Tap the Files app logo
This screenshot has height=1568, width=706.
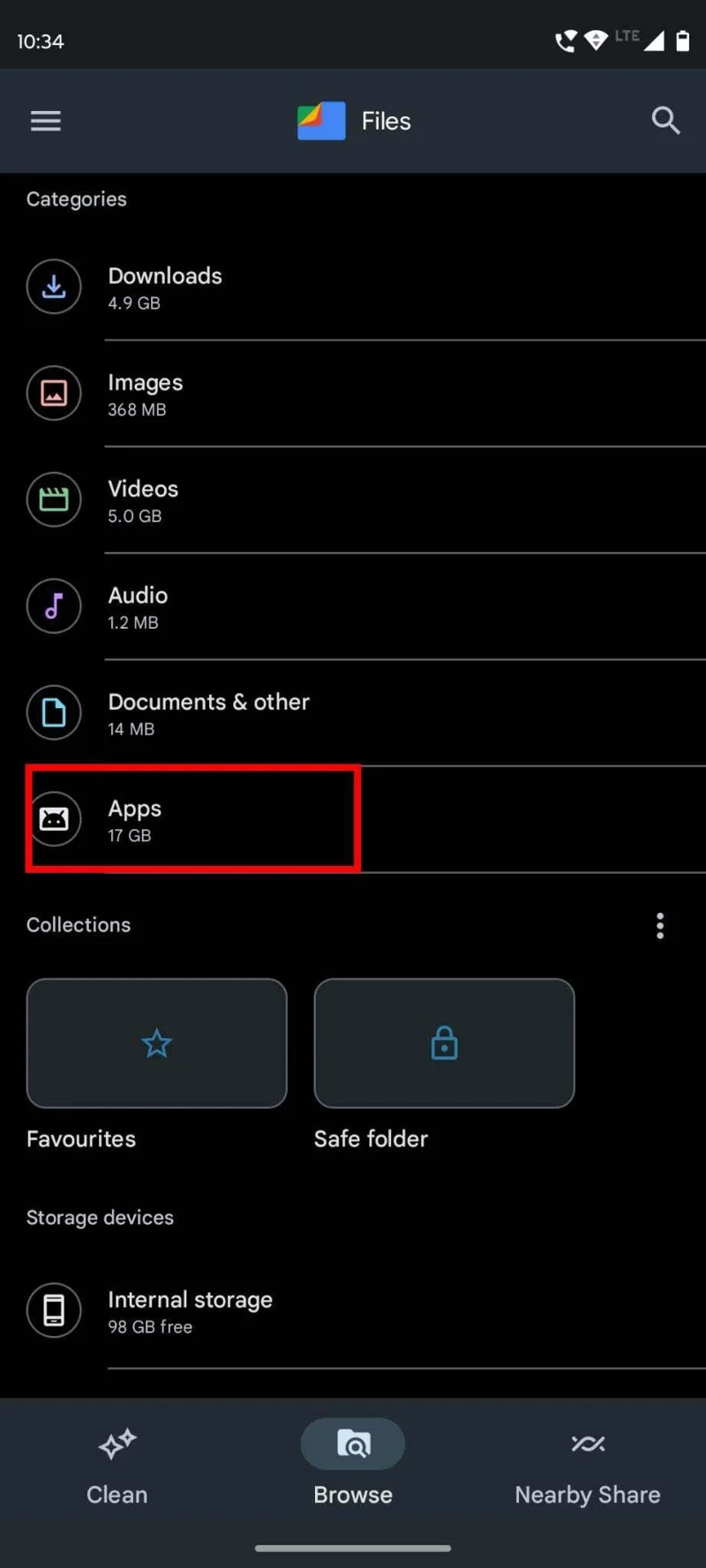click(321, 121)
